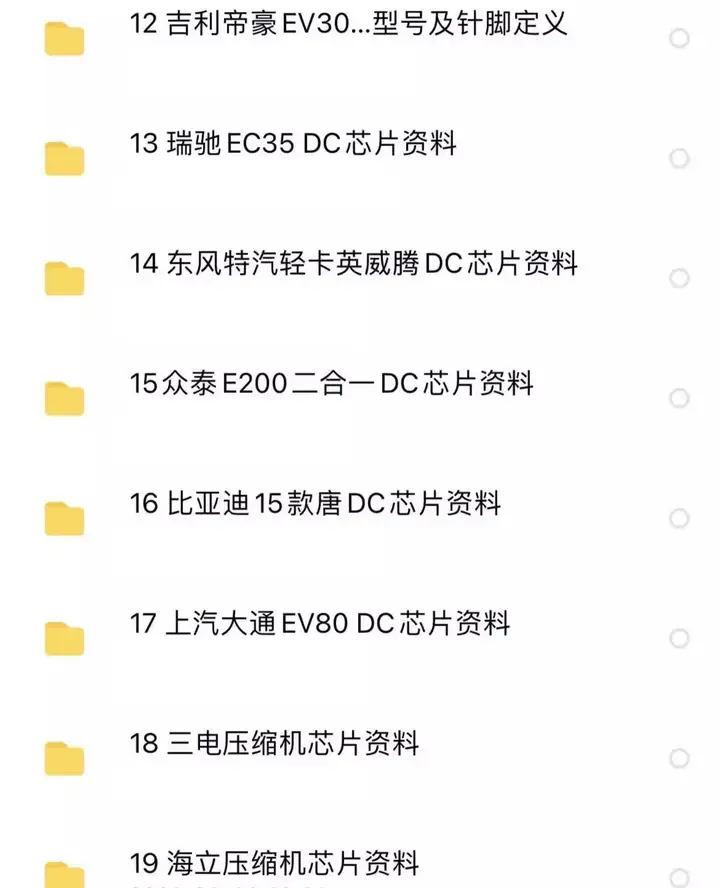Toggle selection for 吉利帝豪 EV30 row

pyautogui.click(x=681, y=38)
